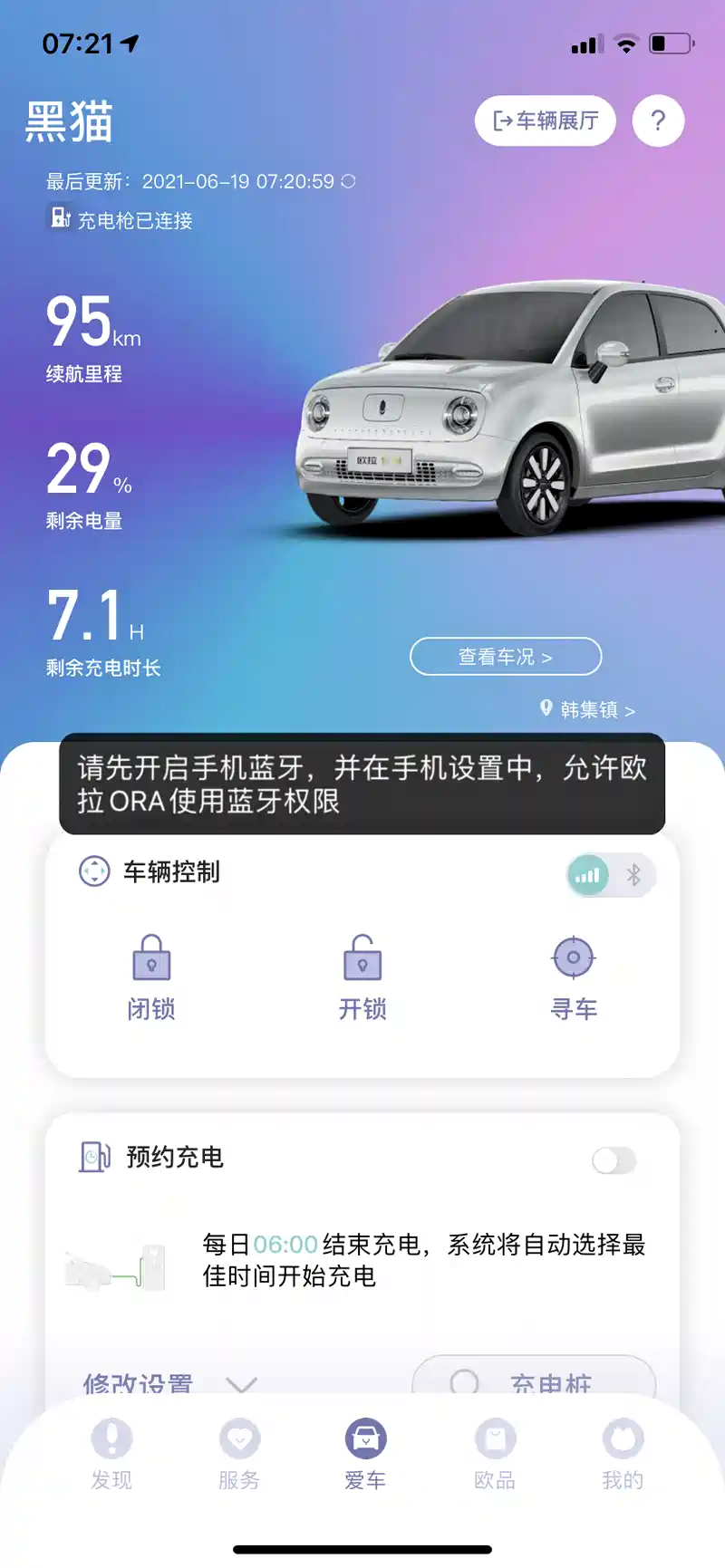Open the question mark help icon

click(658, 120)
